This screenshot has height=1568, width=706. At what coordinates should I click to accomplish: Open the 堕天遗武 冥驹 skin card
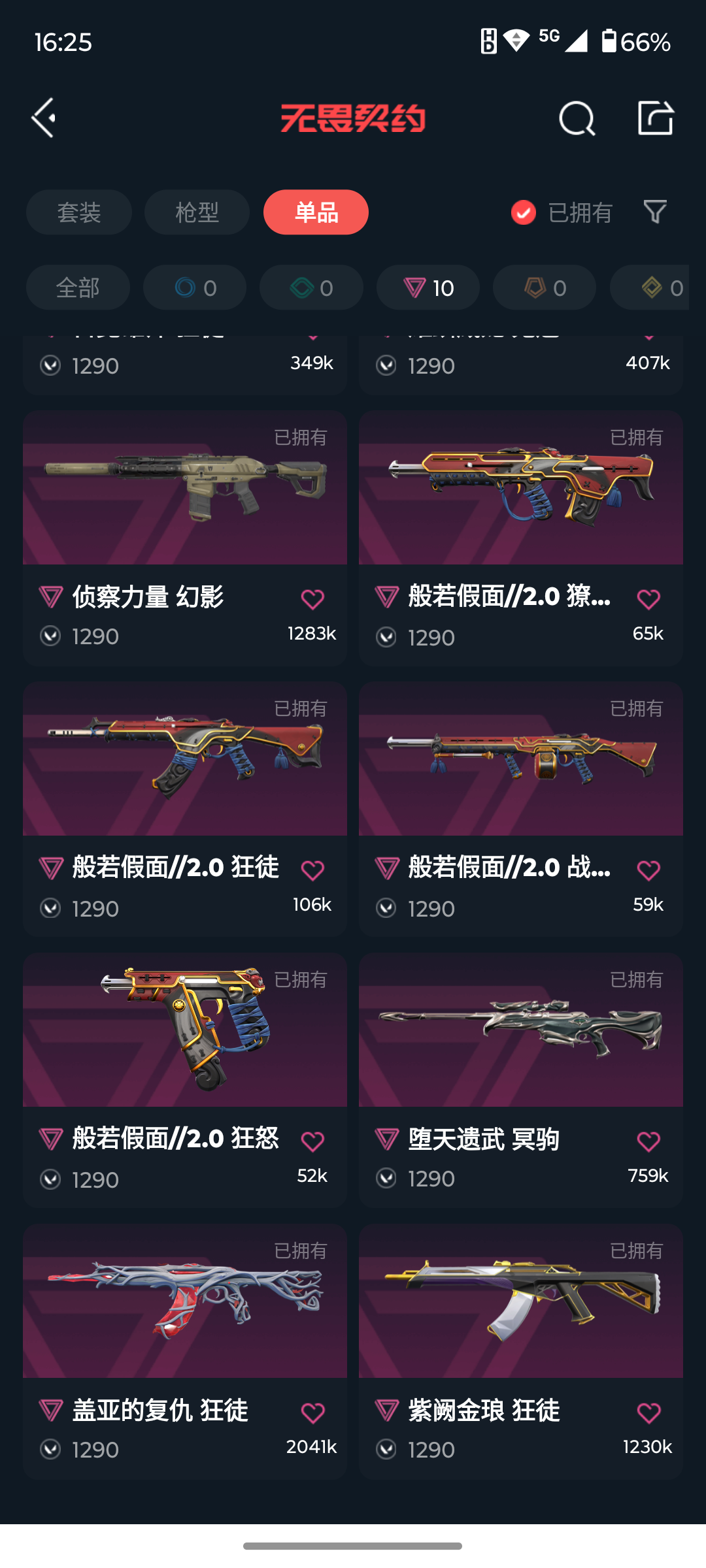[521, 1081]
